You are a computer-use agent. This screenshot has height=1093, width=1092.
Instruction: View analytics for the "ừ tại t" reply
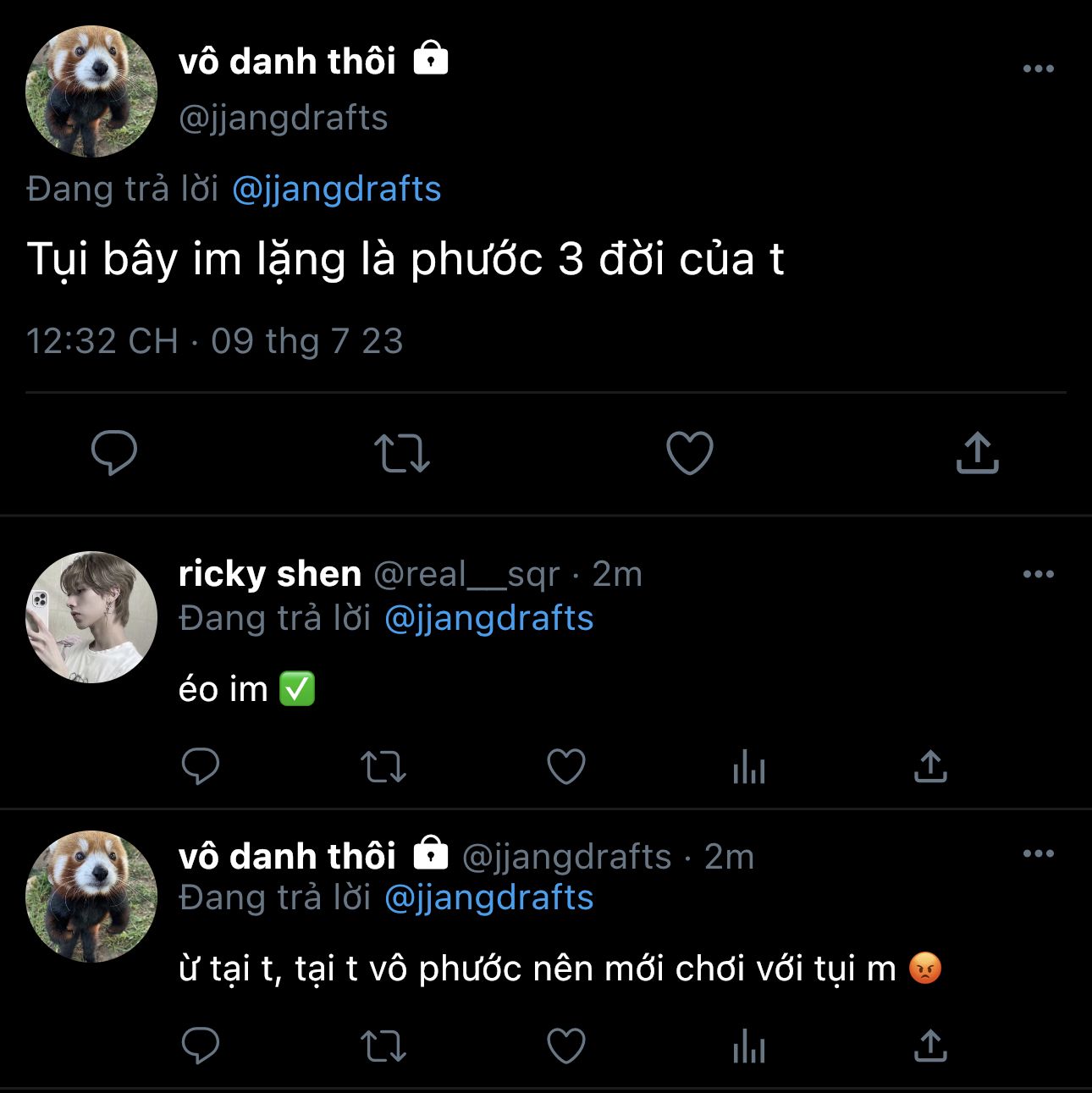(749, 1046)
